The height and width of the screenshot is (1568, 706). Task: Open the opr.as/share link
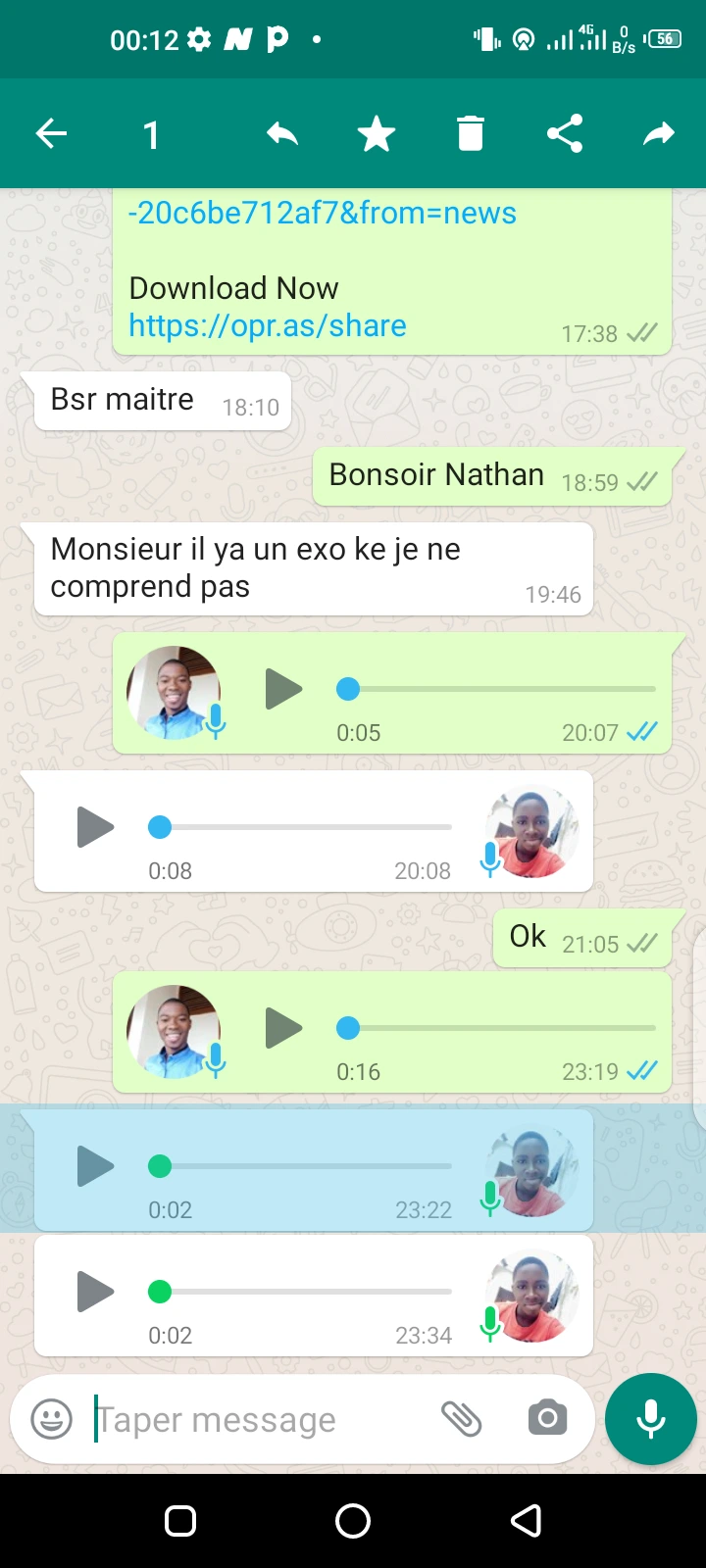tap(268, 325)
